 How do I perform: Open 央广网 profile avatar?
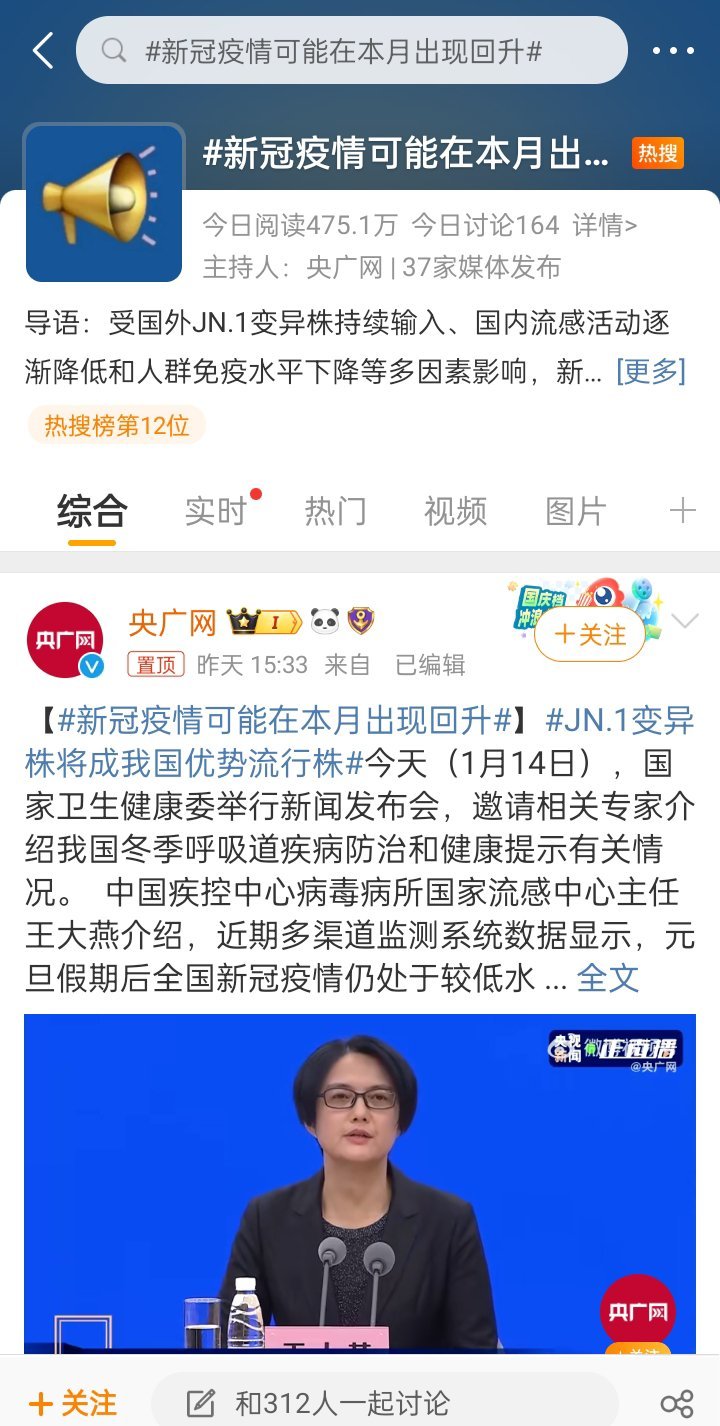coord(65,640)
